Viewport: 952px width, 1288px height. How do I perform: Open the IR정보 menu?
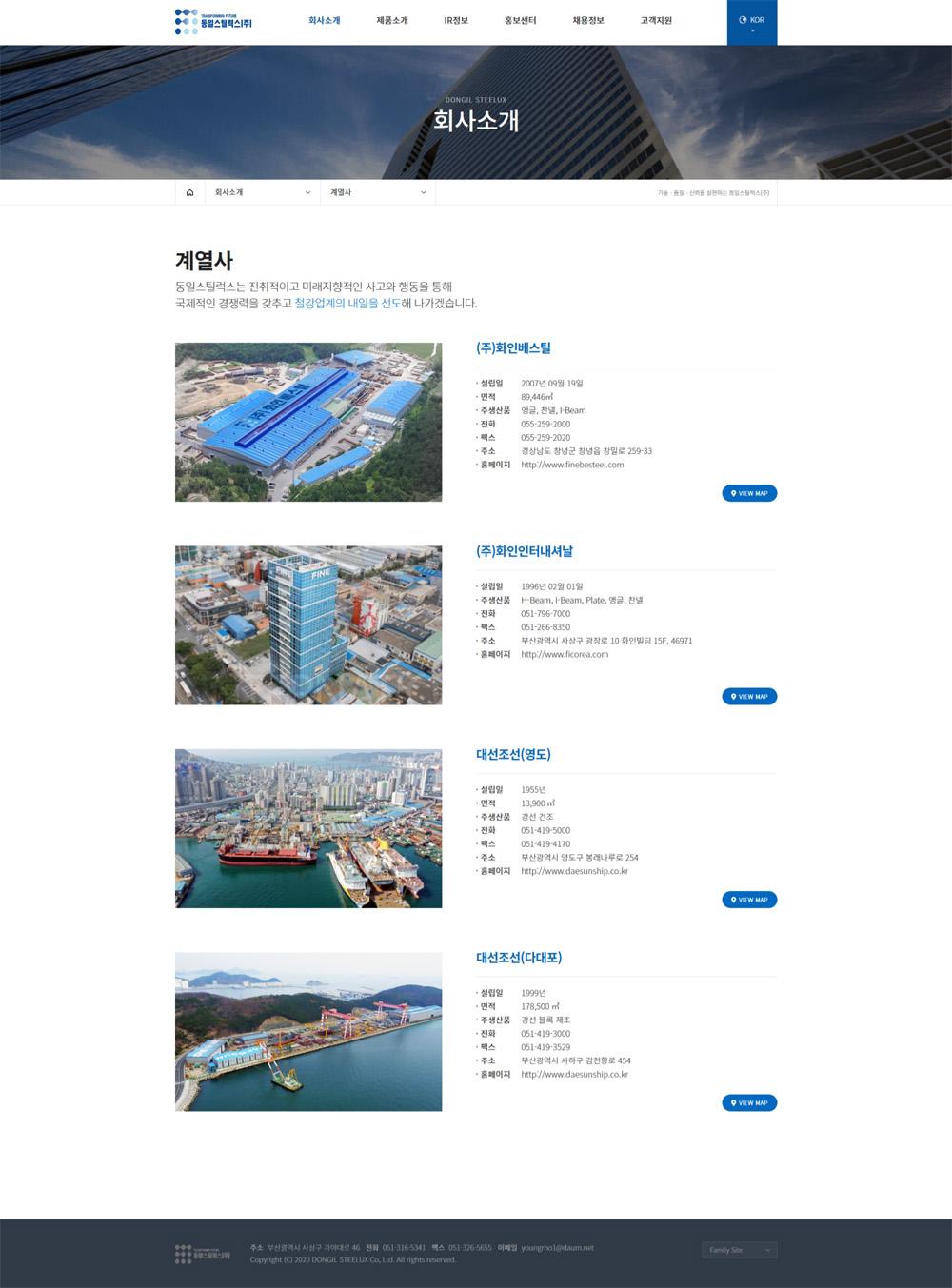pos(456,20)
